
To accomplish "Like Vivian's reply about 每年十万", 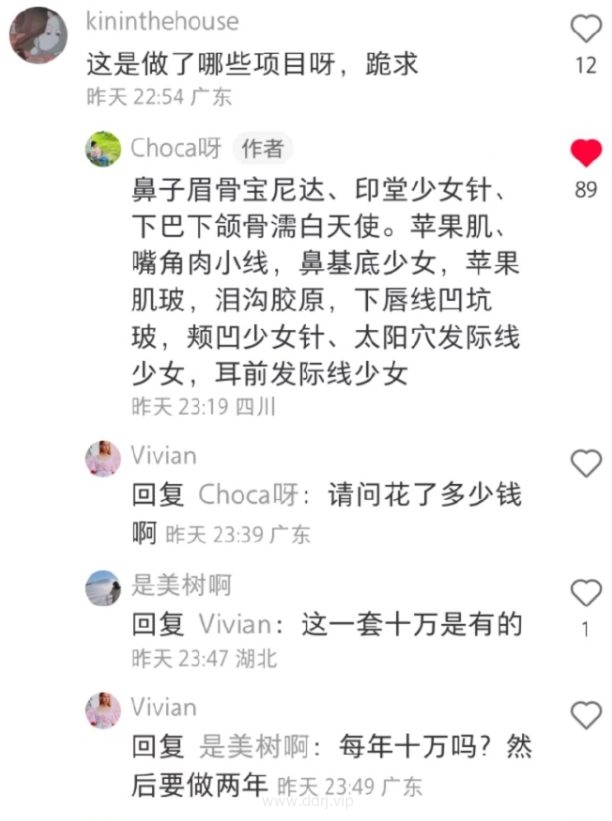I will [586, 715].
